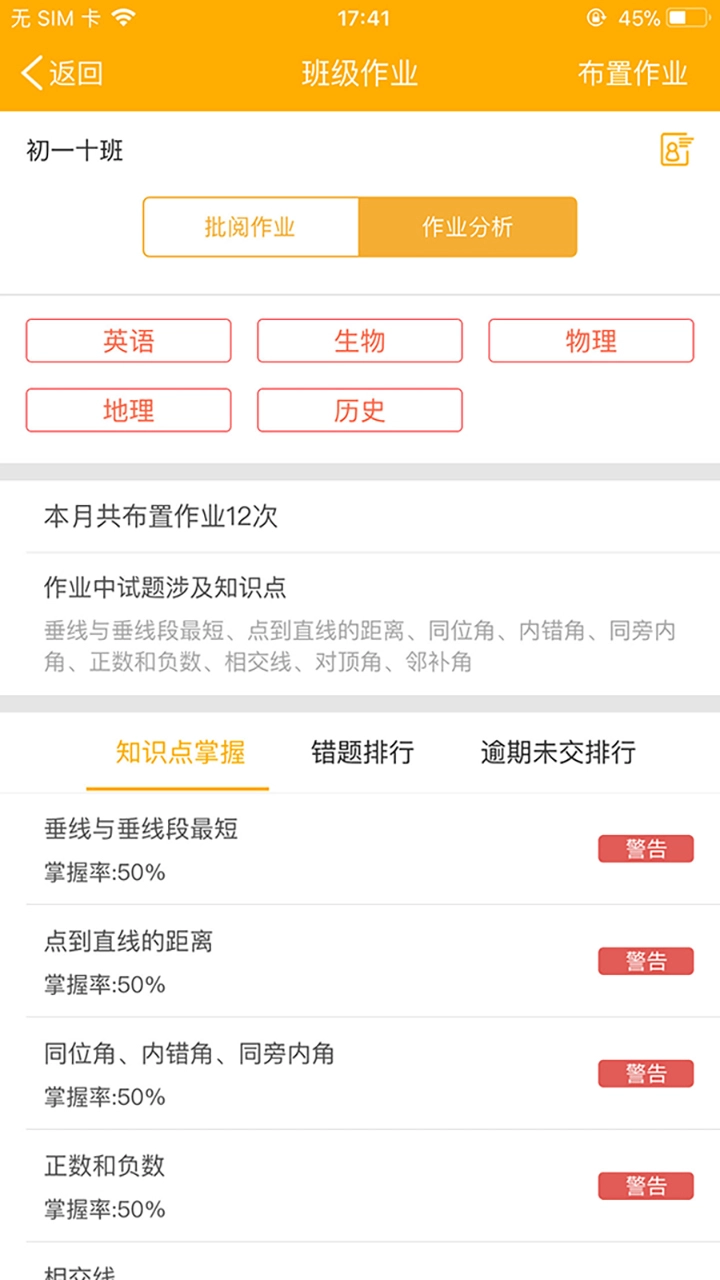Tap the 警告 badge for 正数和负数

coord(645,1185)
